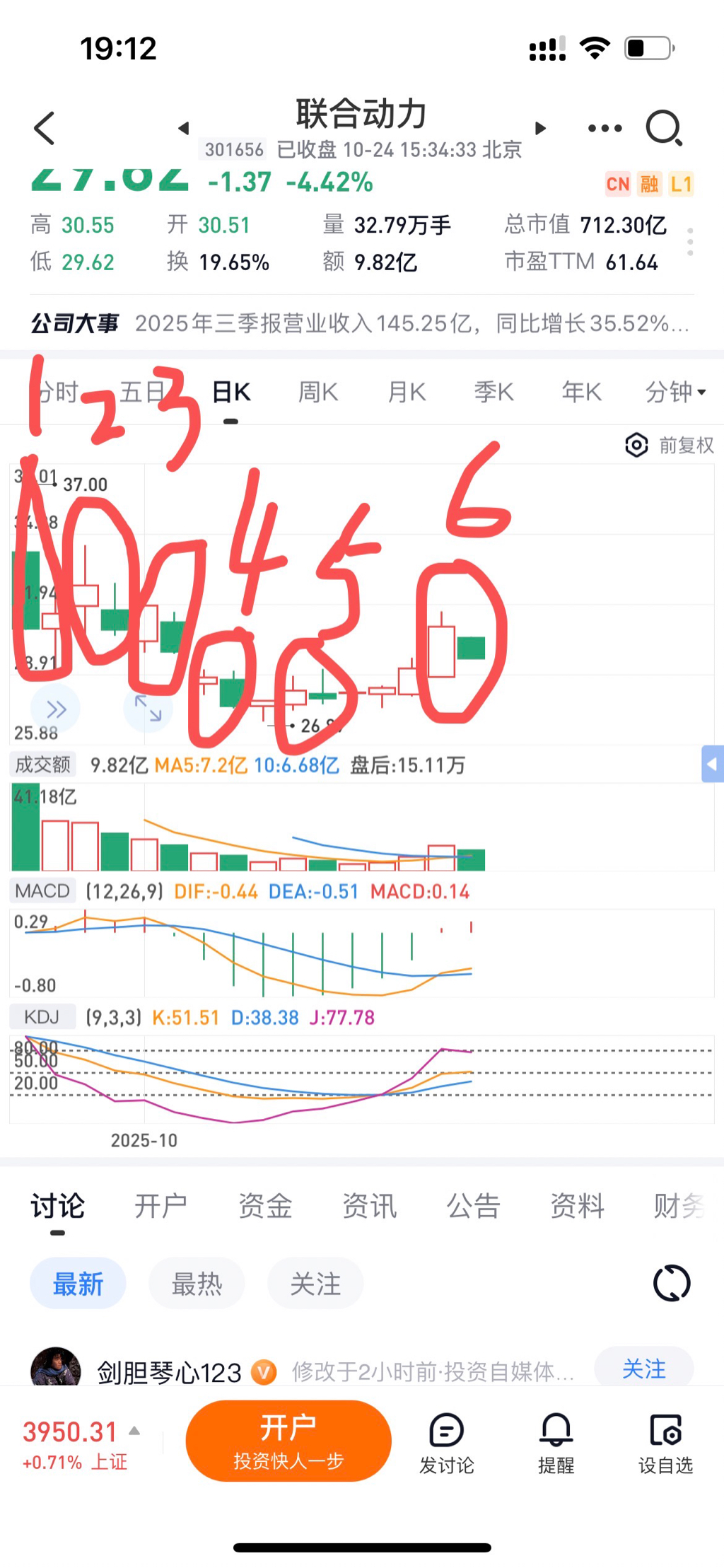Tap the orange 开户 button
This screenshot has width=724, height=1568.
(288, 1441)
